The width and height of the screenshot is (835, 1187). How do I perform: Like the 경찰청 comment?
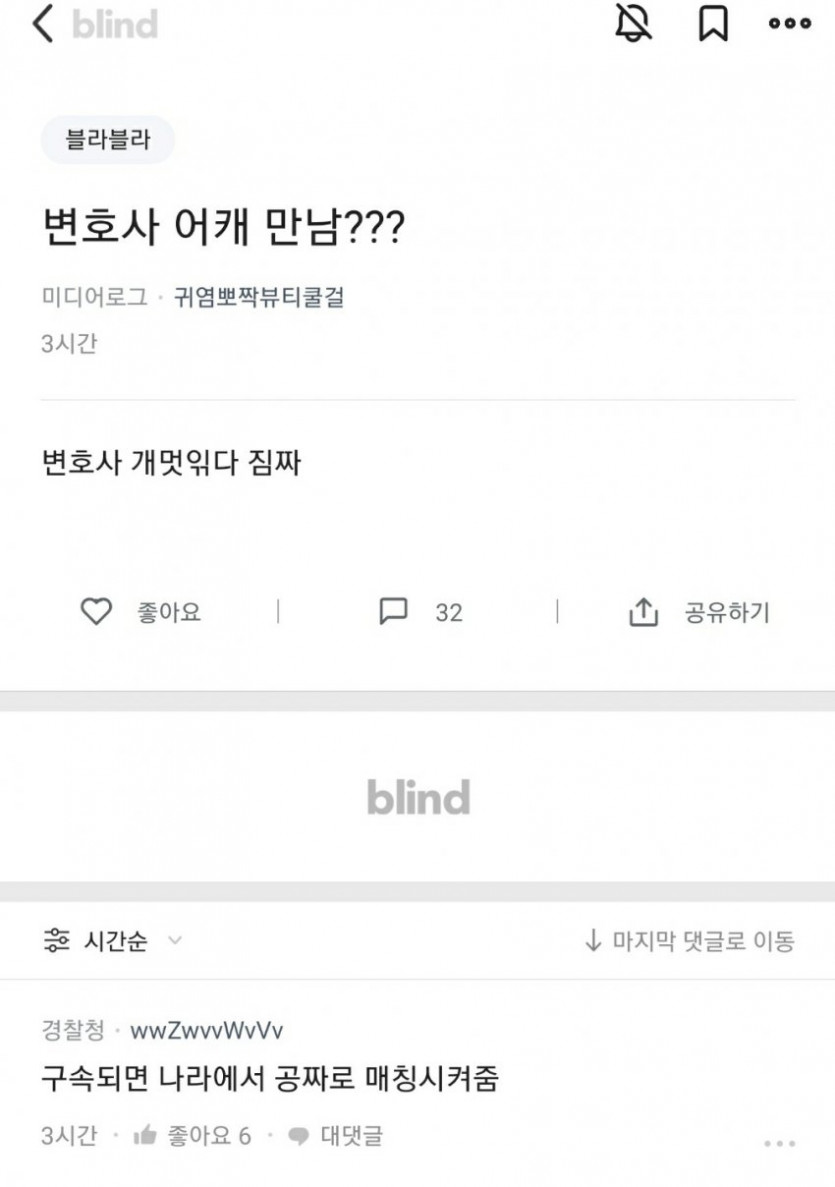[192, 1136]
